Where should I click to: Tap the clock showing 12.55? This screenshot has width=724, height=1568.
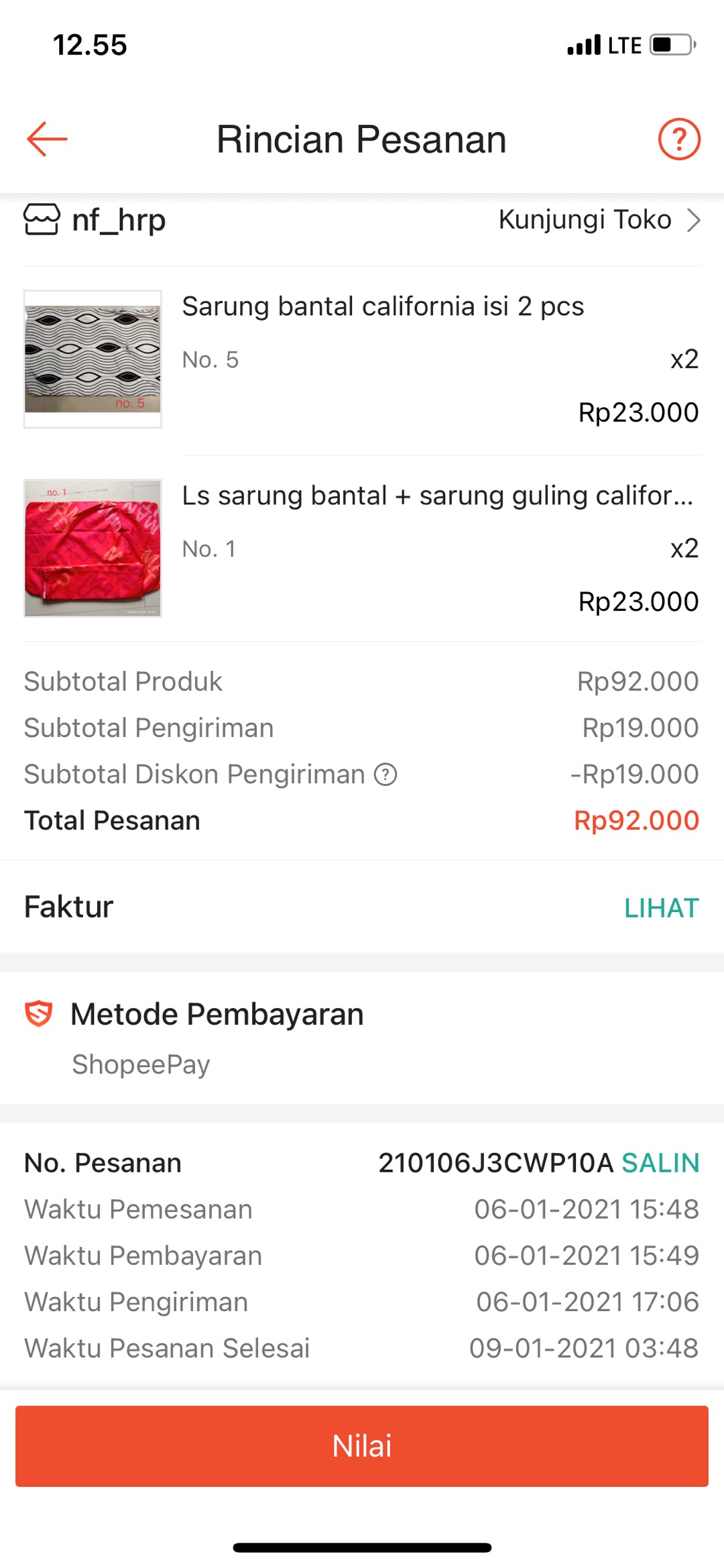(90, 45)
